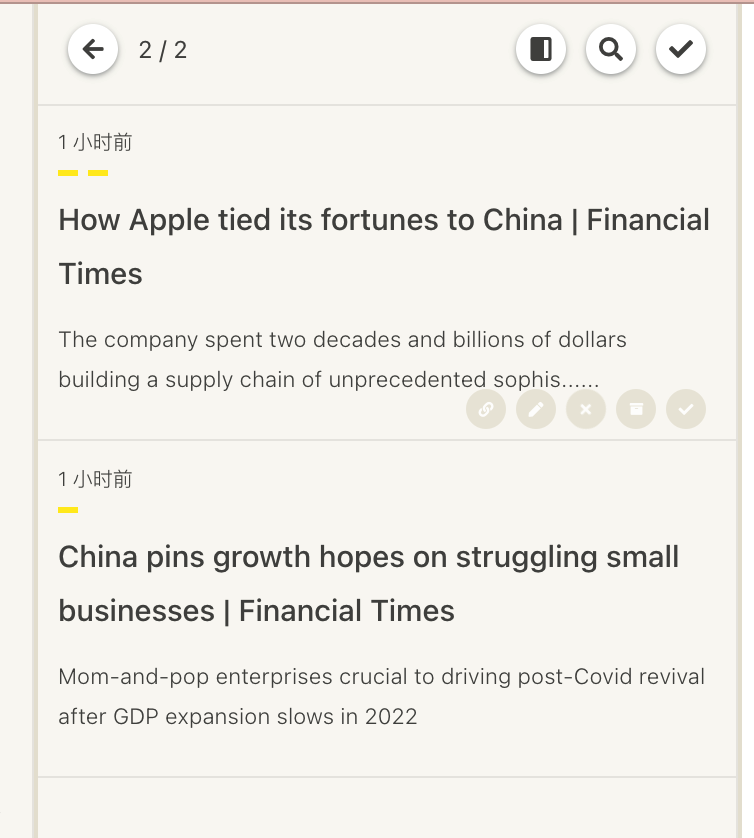Screen dimensions: 754x838
Task: Go back with the arrow button
Action: click(x=93, y=49)
